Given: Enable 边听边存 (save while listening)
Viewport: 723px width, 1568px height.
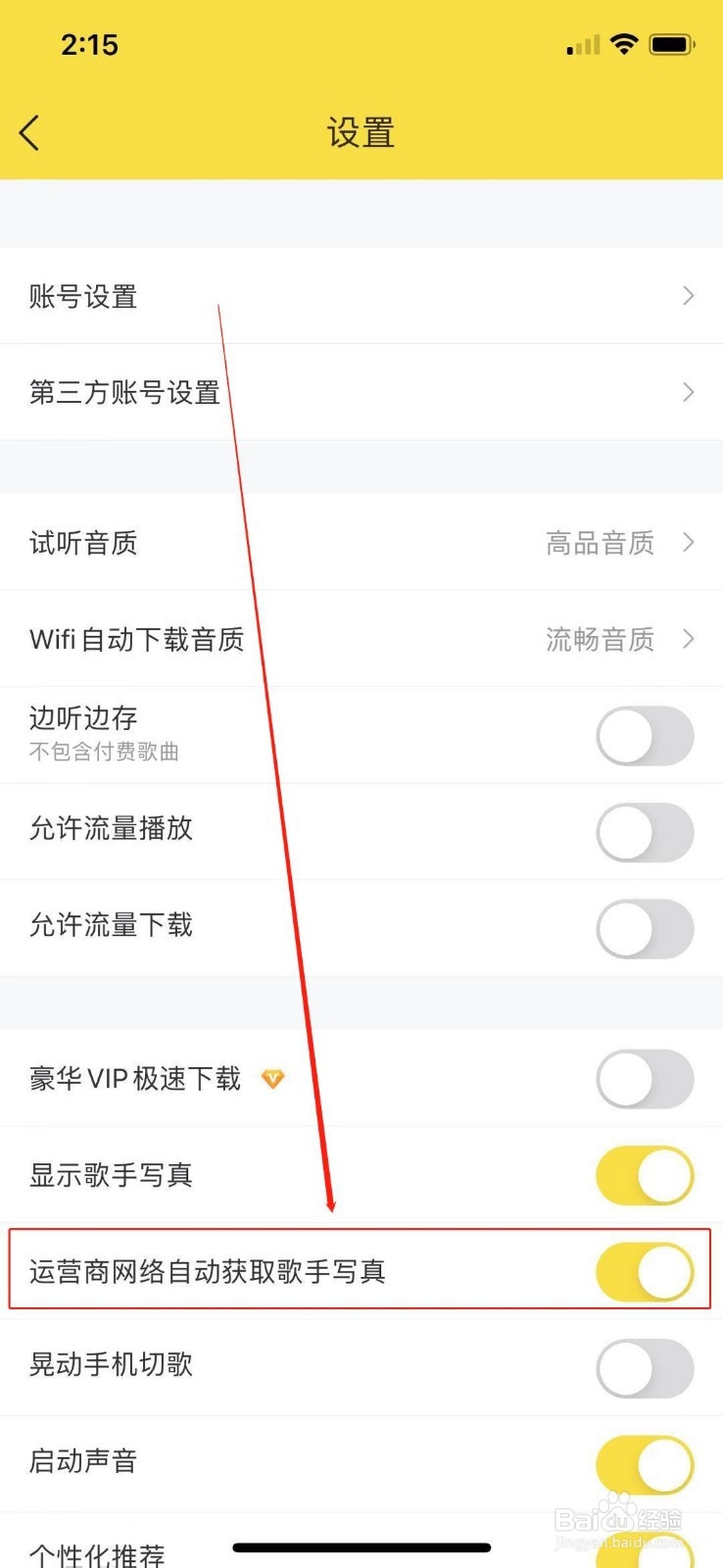Looking at the screenshot, I should click(645, 735).
